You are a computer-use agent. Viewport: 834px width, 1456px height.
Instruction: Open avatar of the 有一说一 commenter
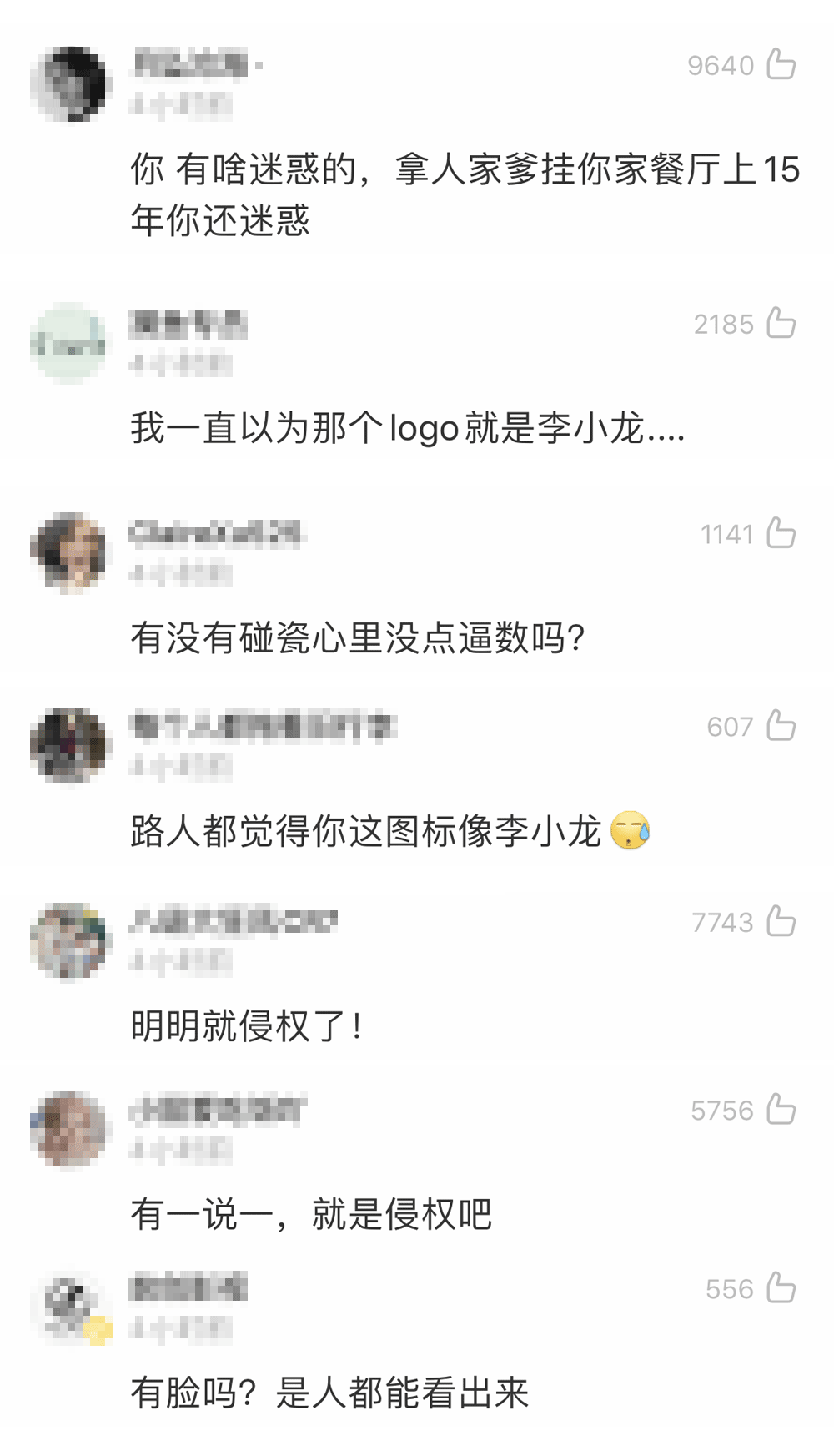tap(71, 1130)
